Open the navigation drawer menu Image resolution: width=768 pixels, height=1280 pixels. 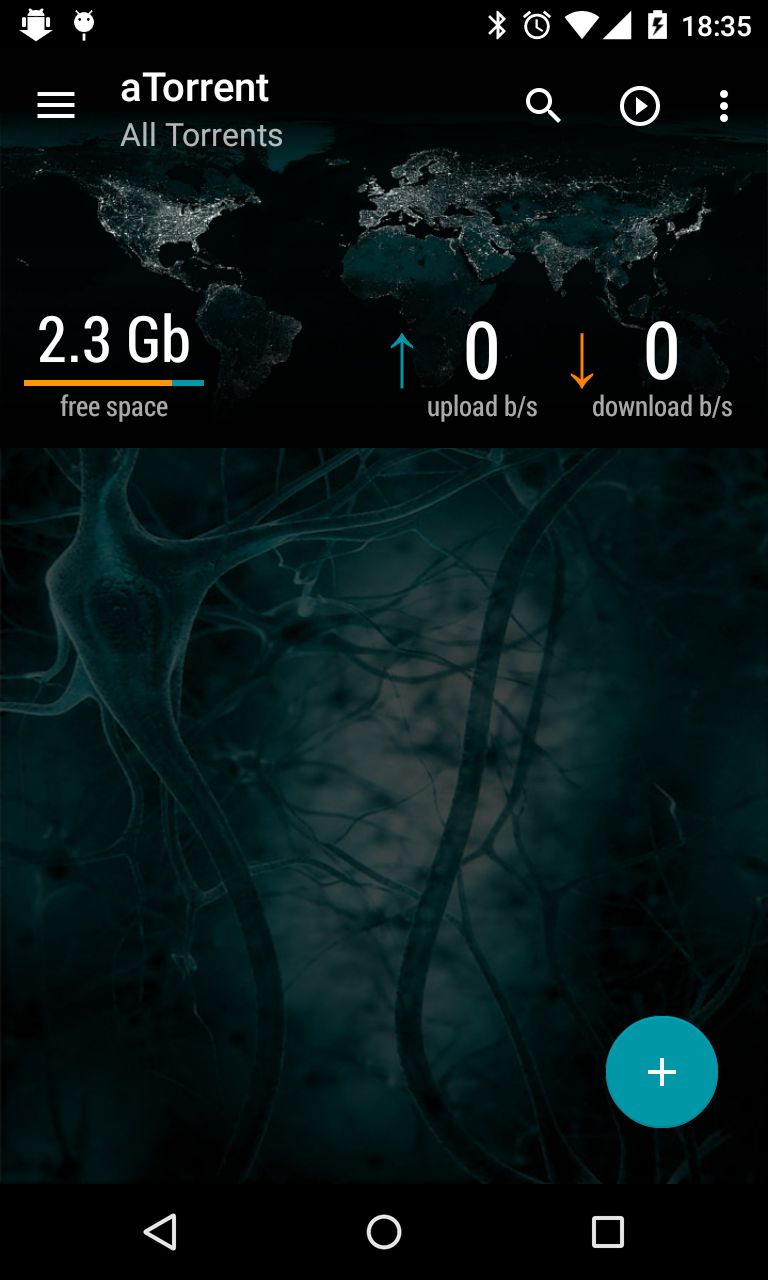(x=56, y=106)
